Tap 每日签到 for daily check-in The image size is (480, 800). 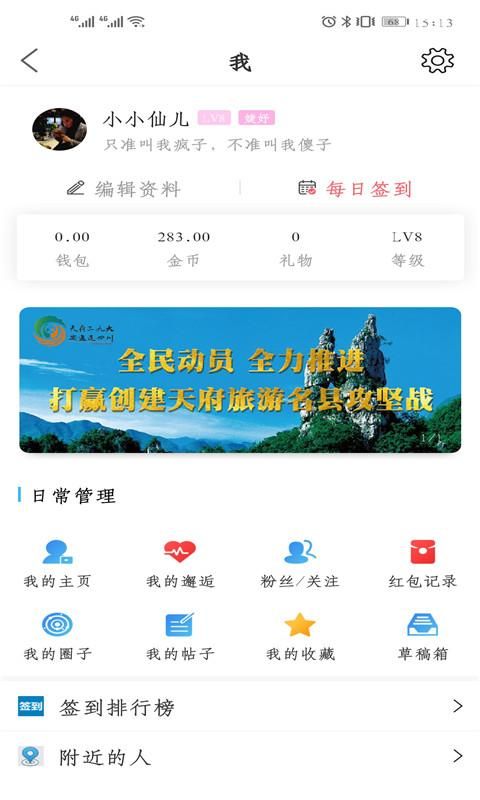pyautogui.click(x=355, y=189)
